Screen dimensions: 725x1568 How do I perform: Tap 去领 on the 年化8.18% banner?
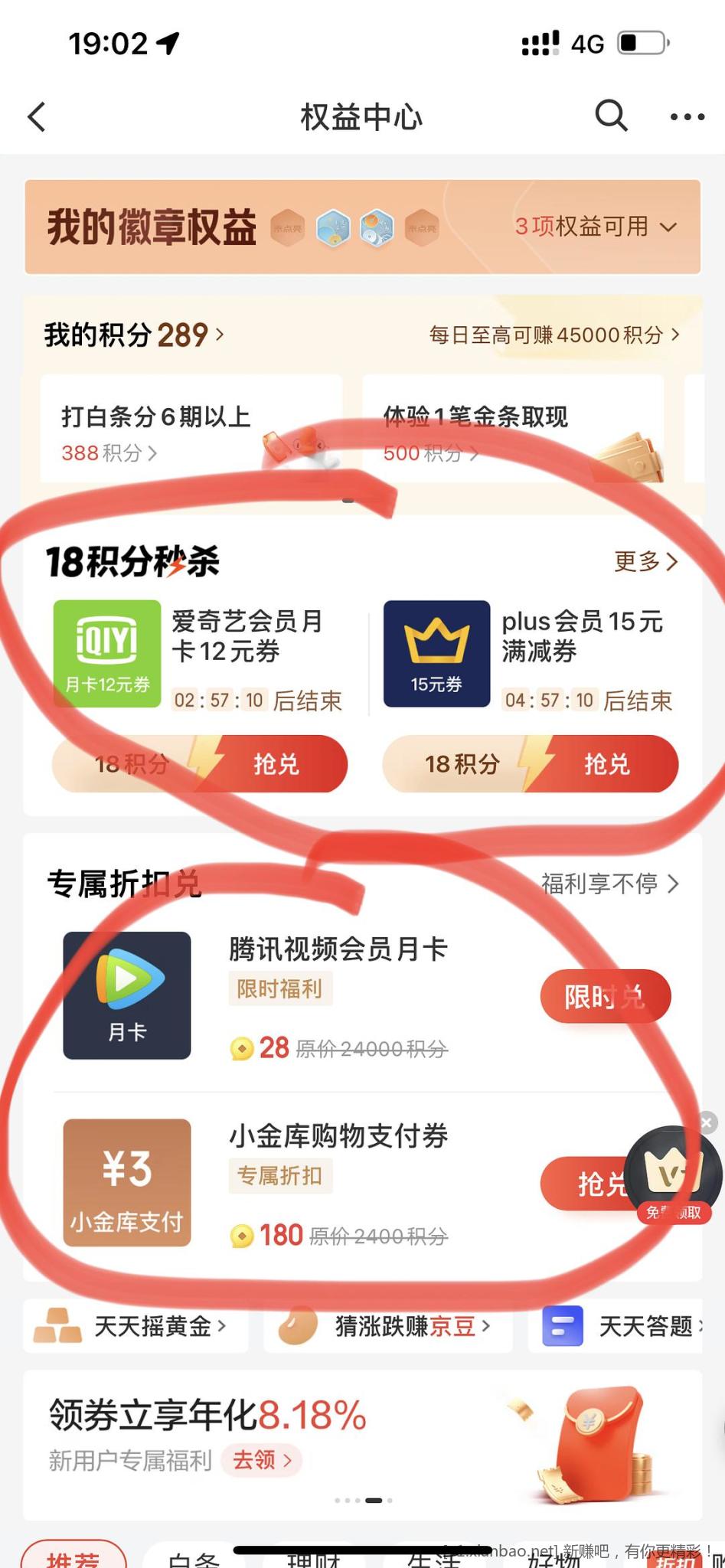tap(262, 1460)
